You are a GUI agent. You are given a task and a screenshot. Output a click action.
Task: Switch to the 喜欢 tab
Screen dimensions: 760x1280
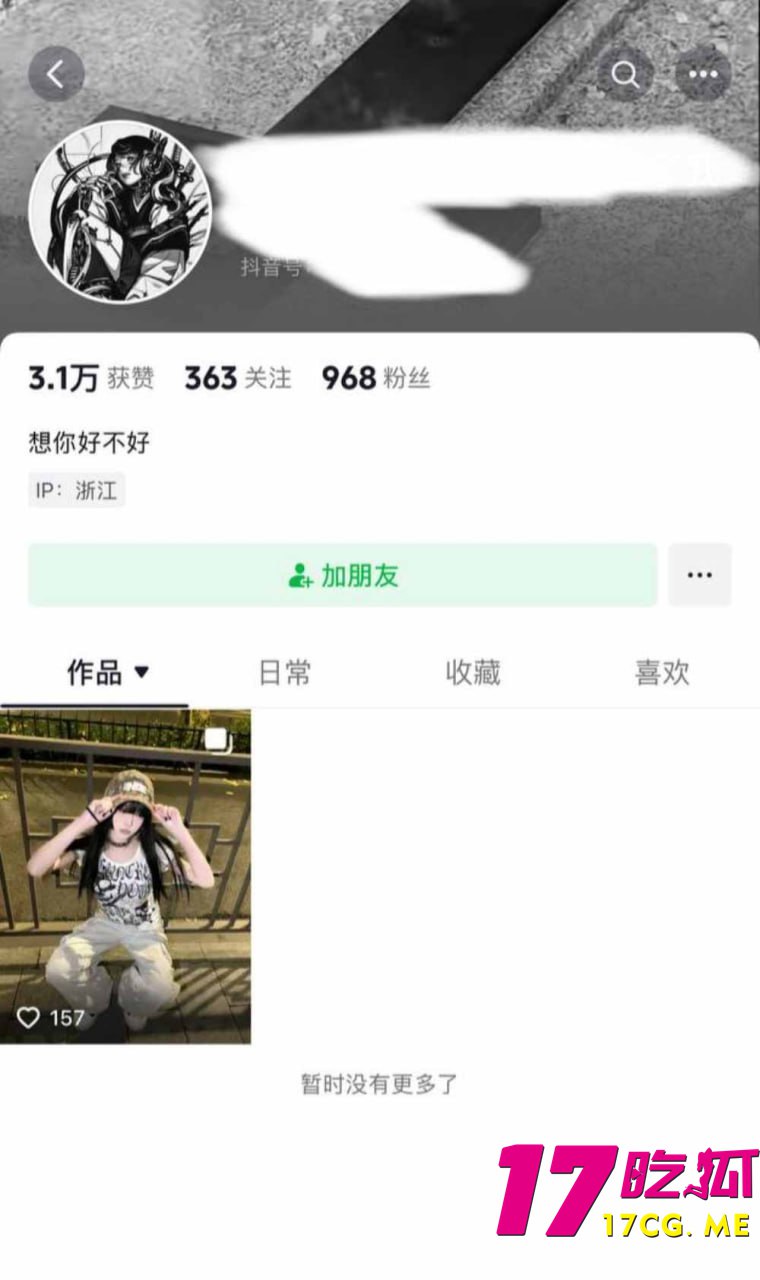click(662, 672)
